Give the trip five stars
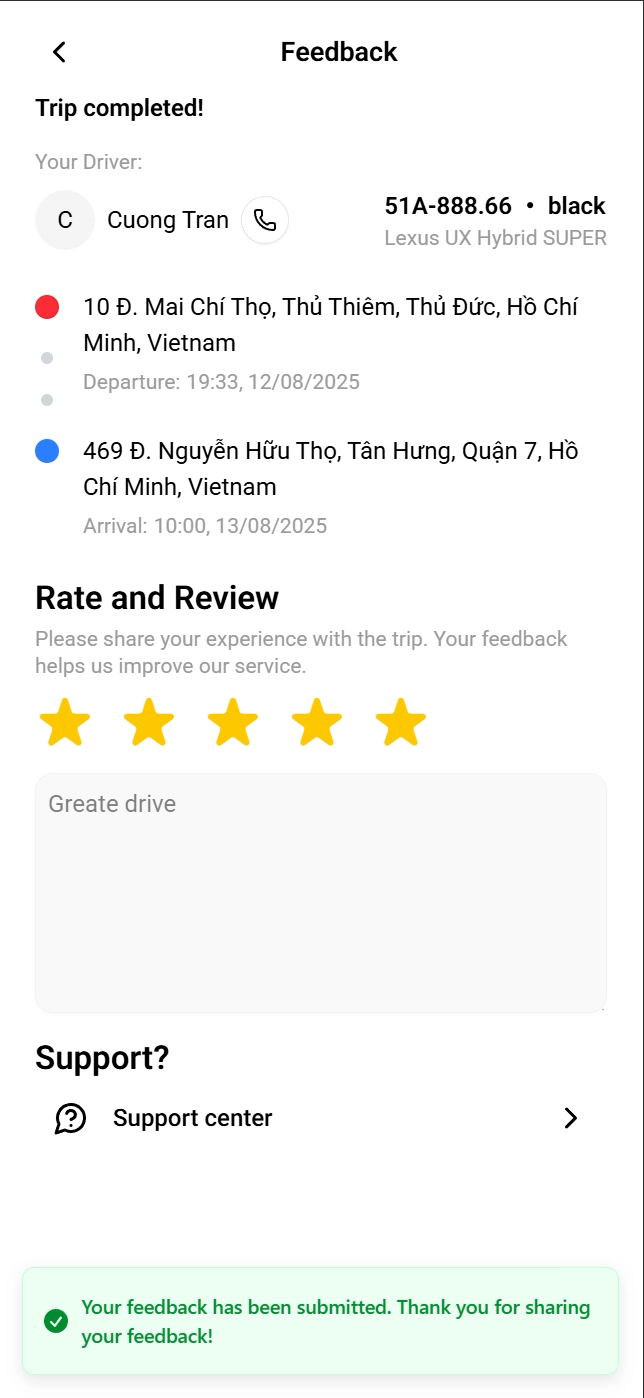 pyautogui.click(x=401, y=723)
